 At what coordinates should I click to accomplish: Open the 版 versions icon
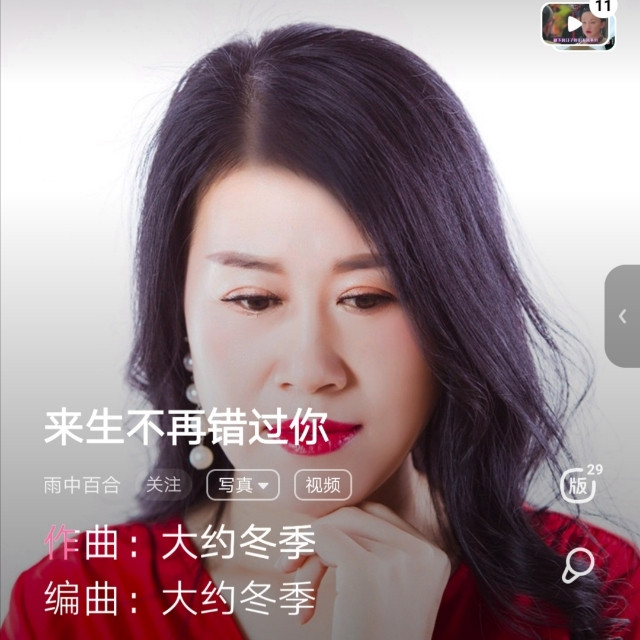tap(580, 484)
